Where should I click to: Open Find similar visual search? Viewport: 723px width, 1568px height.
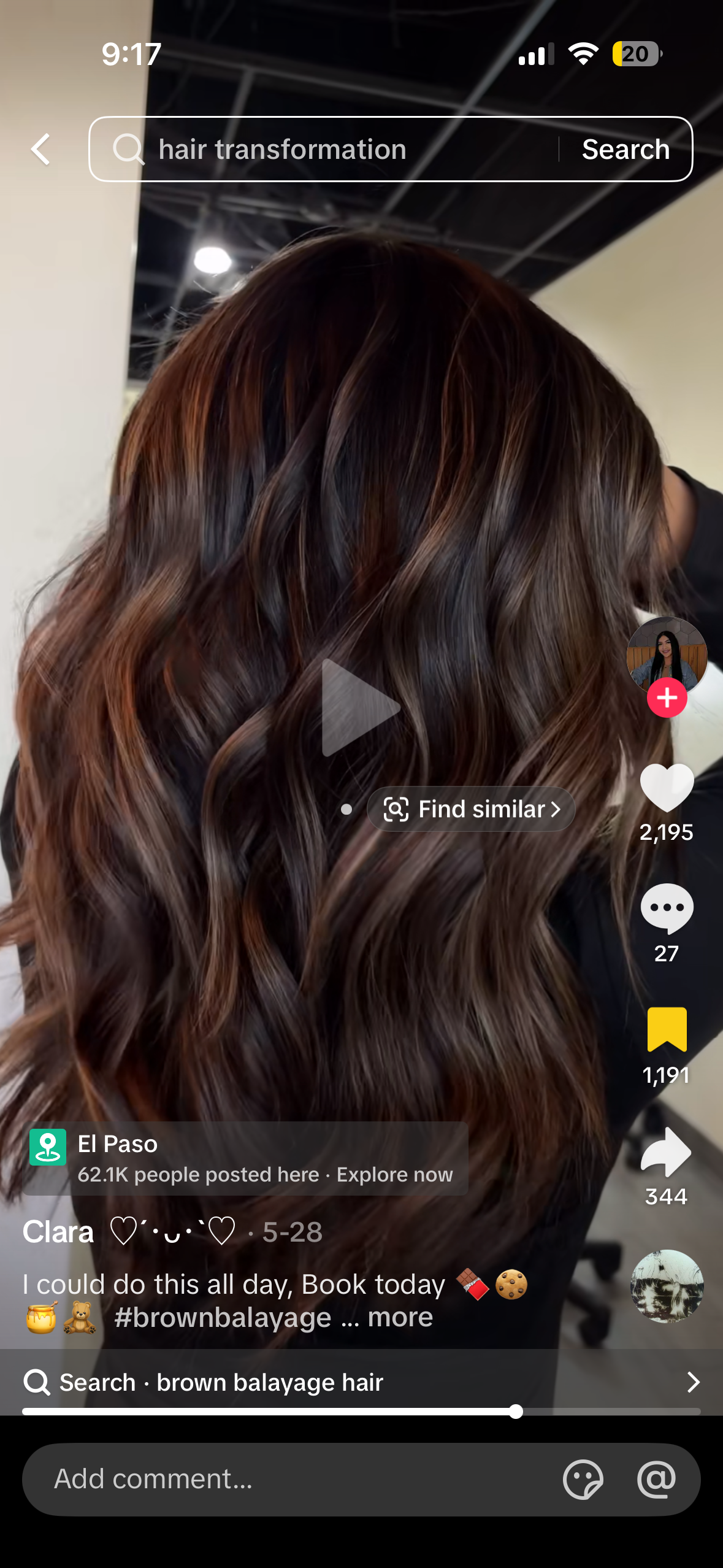click(471, 809)
